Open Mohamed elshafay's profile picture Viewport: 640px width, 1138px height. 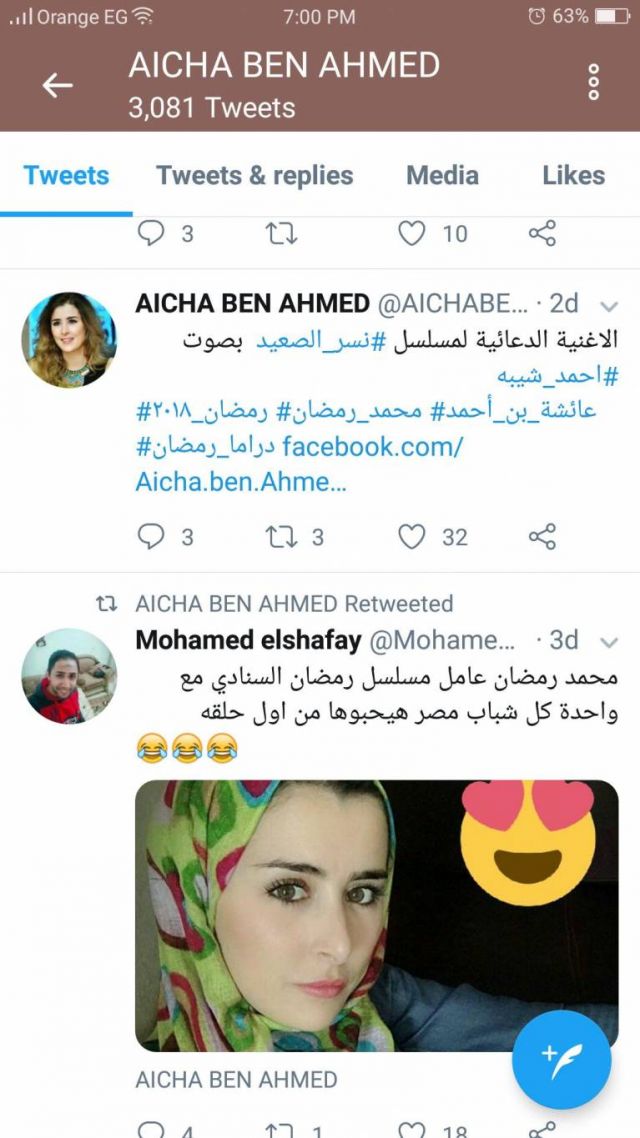pyautogui.click(x=69, y=676)
